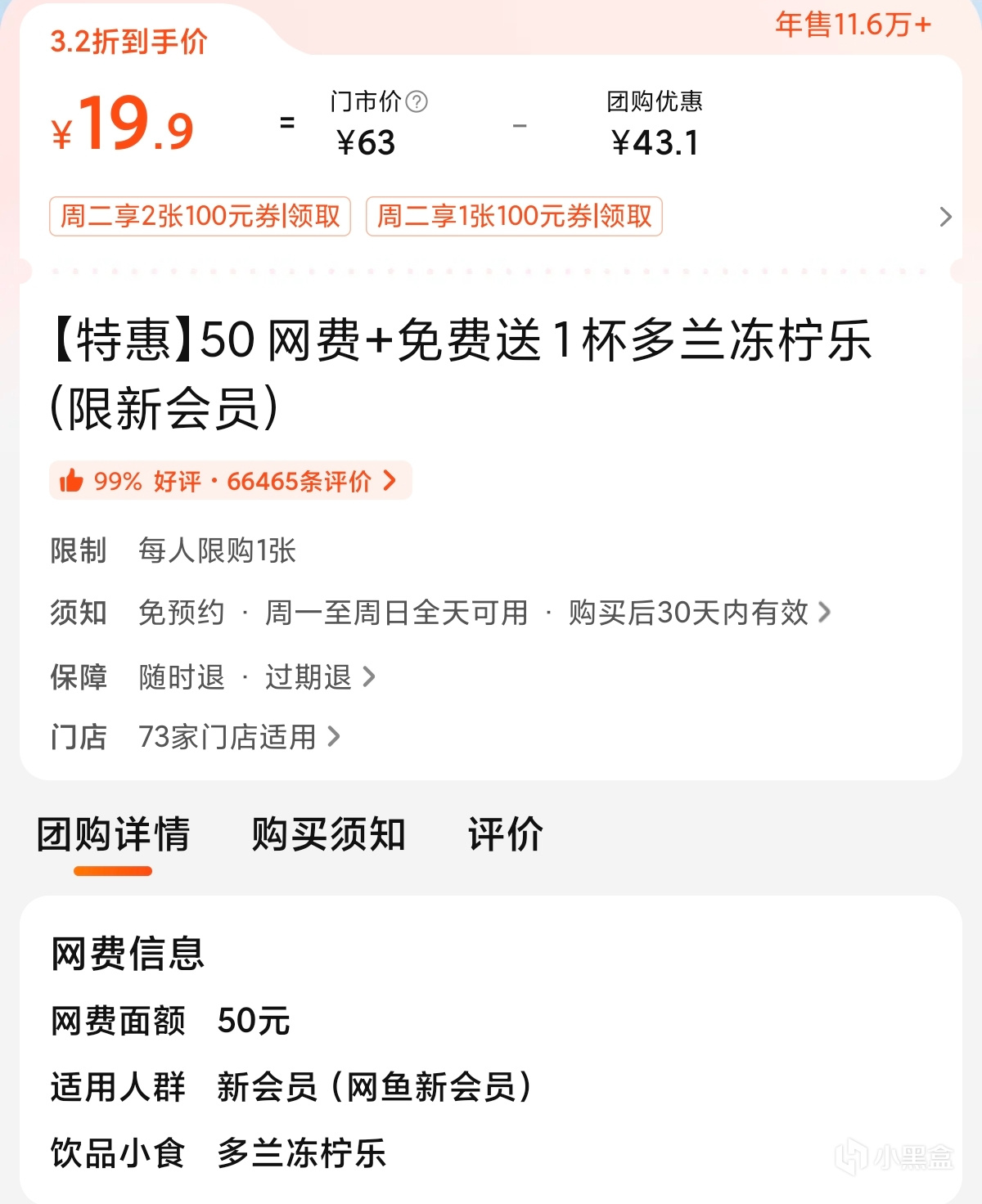Claim the 周二享2张100元券 coupon
Screen dimensions: 982x1204
200,217
